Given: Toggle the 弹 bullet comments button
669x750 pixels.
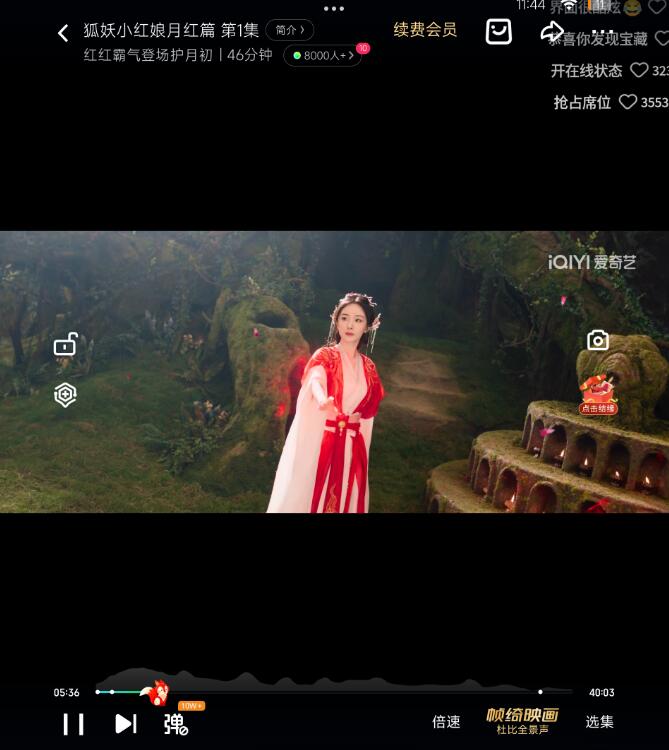Looking at the screenshot, I should (x=176, y=723).
